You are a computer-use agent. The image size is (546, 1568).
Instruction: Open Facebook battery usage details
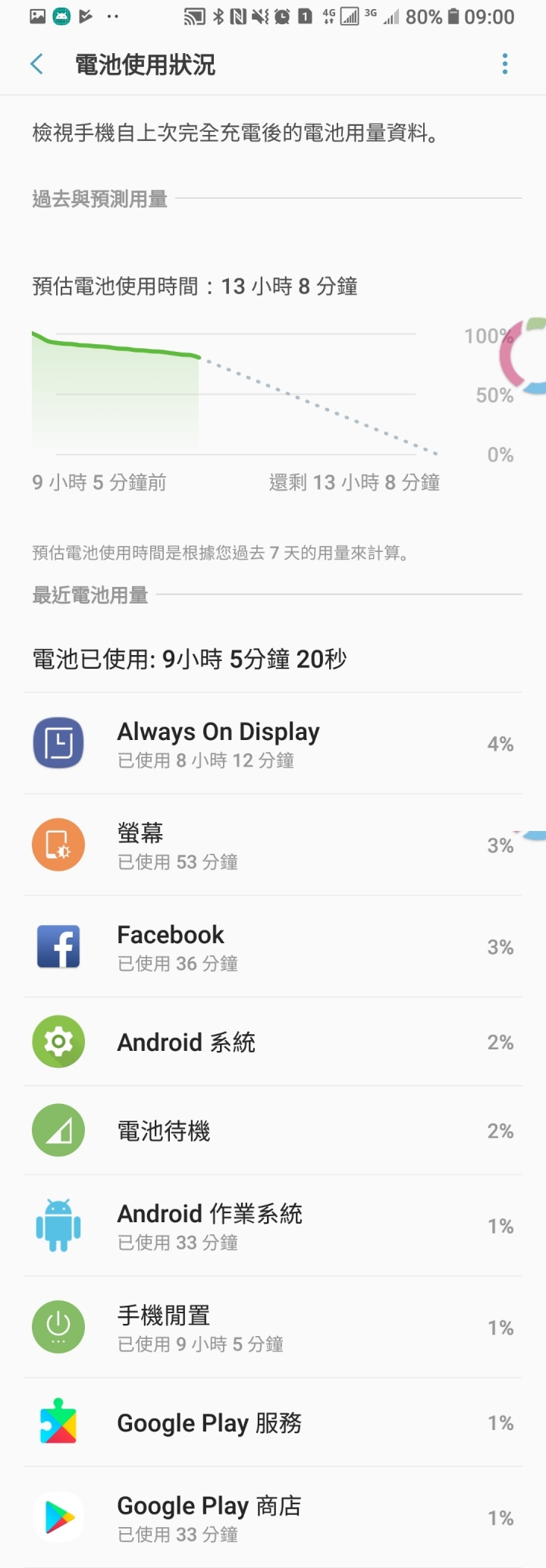tap(273, 946)
